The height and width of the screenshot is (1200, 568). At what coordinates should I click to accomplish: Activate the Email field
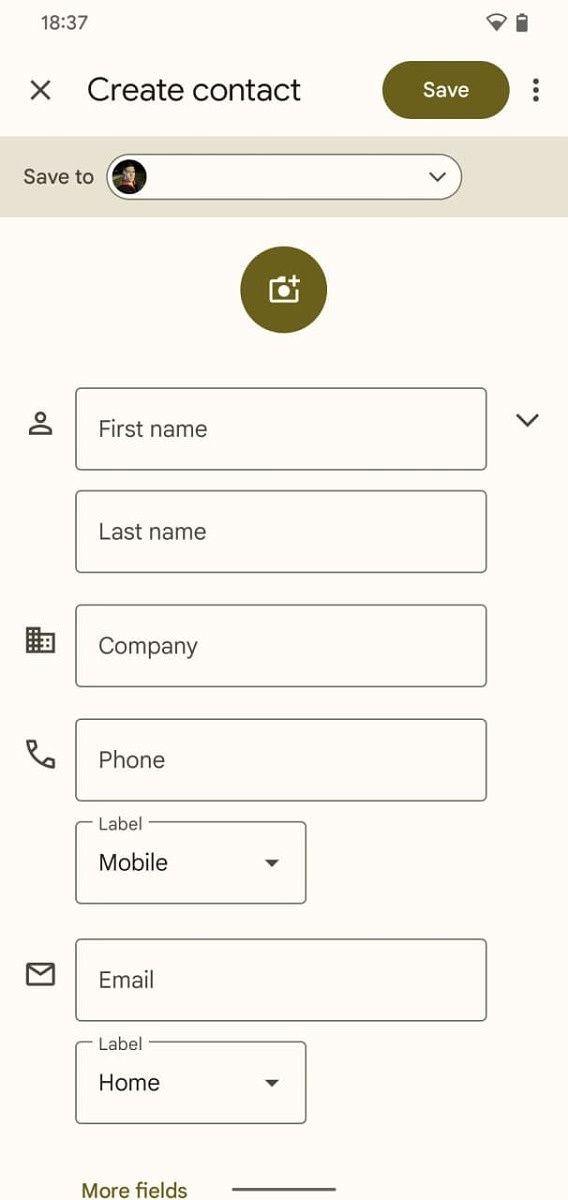pos(281,979)
